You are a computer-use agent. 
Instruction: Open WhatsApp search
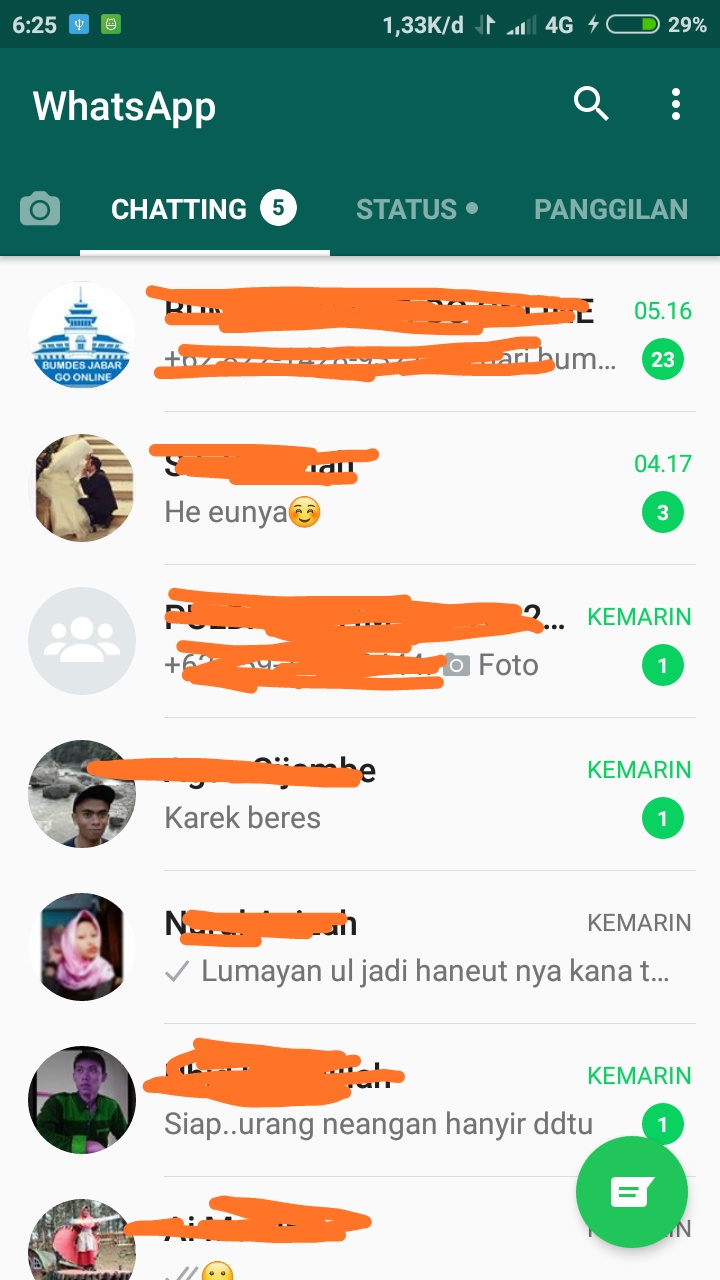590,103
